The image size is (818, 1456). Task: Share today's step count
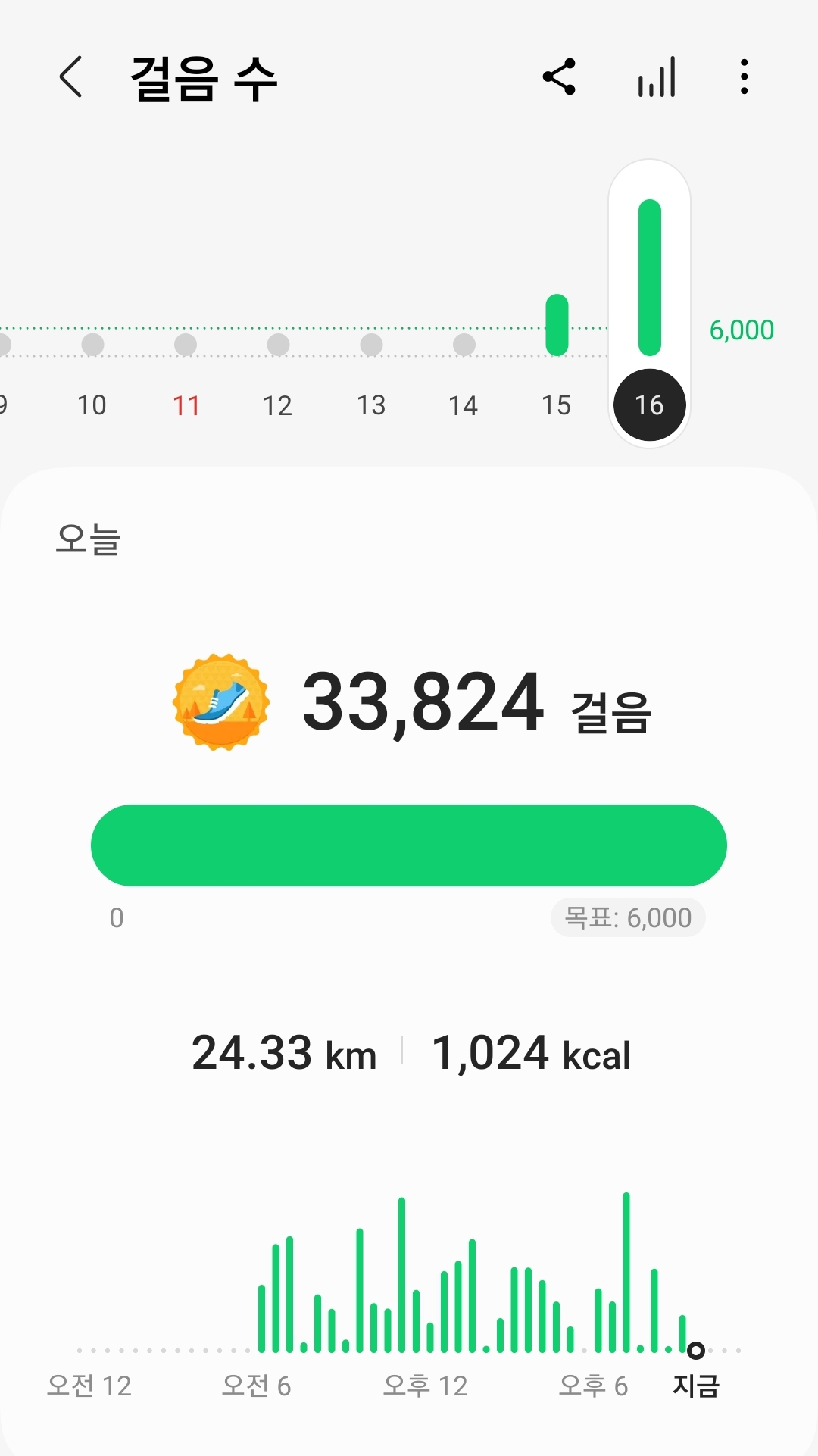tap(559, 77)
